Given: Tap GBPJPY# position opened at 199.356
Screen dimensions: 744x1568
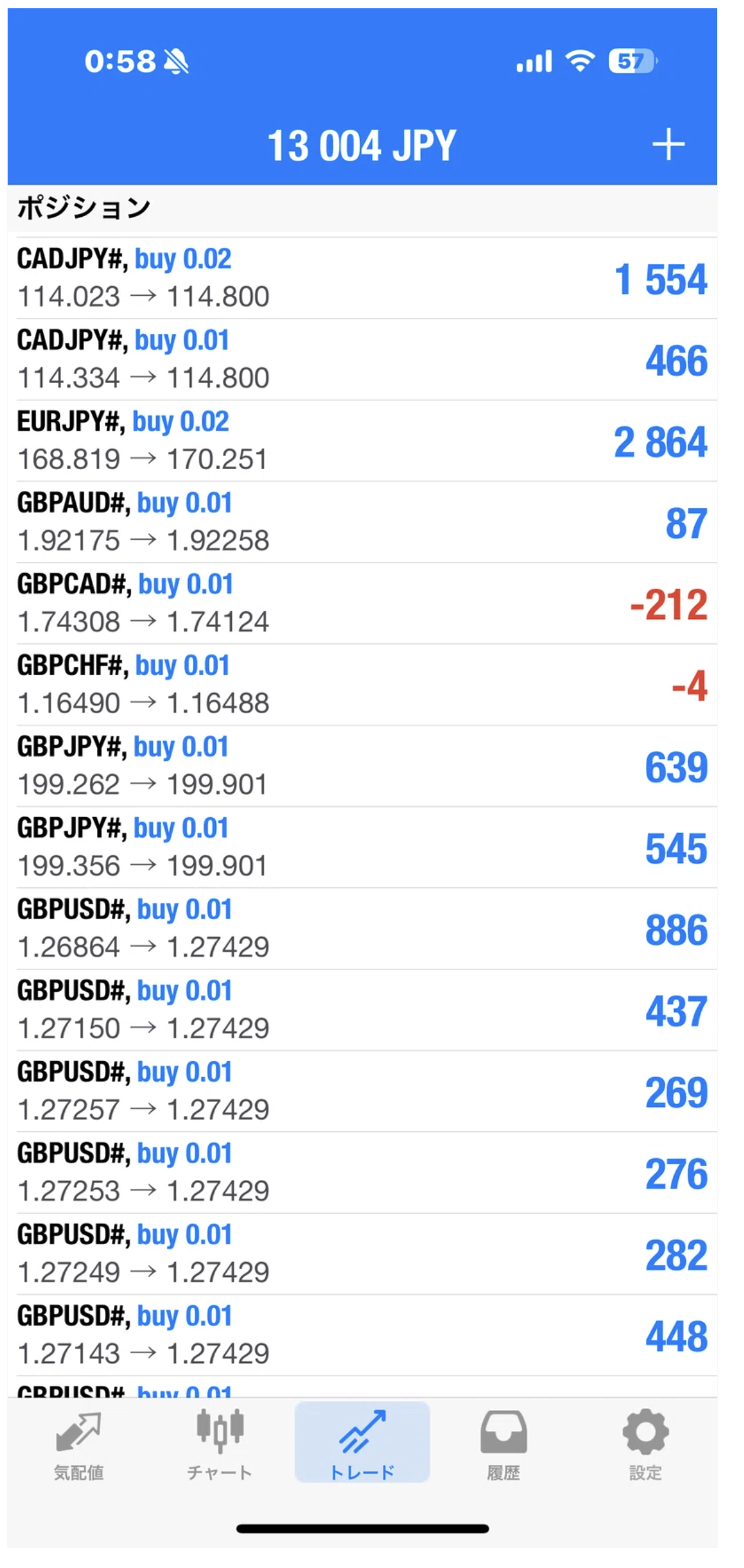Looking at the screenshot, I should 362,847.
